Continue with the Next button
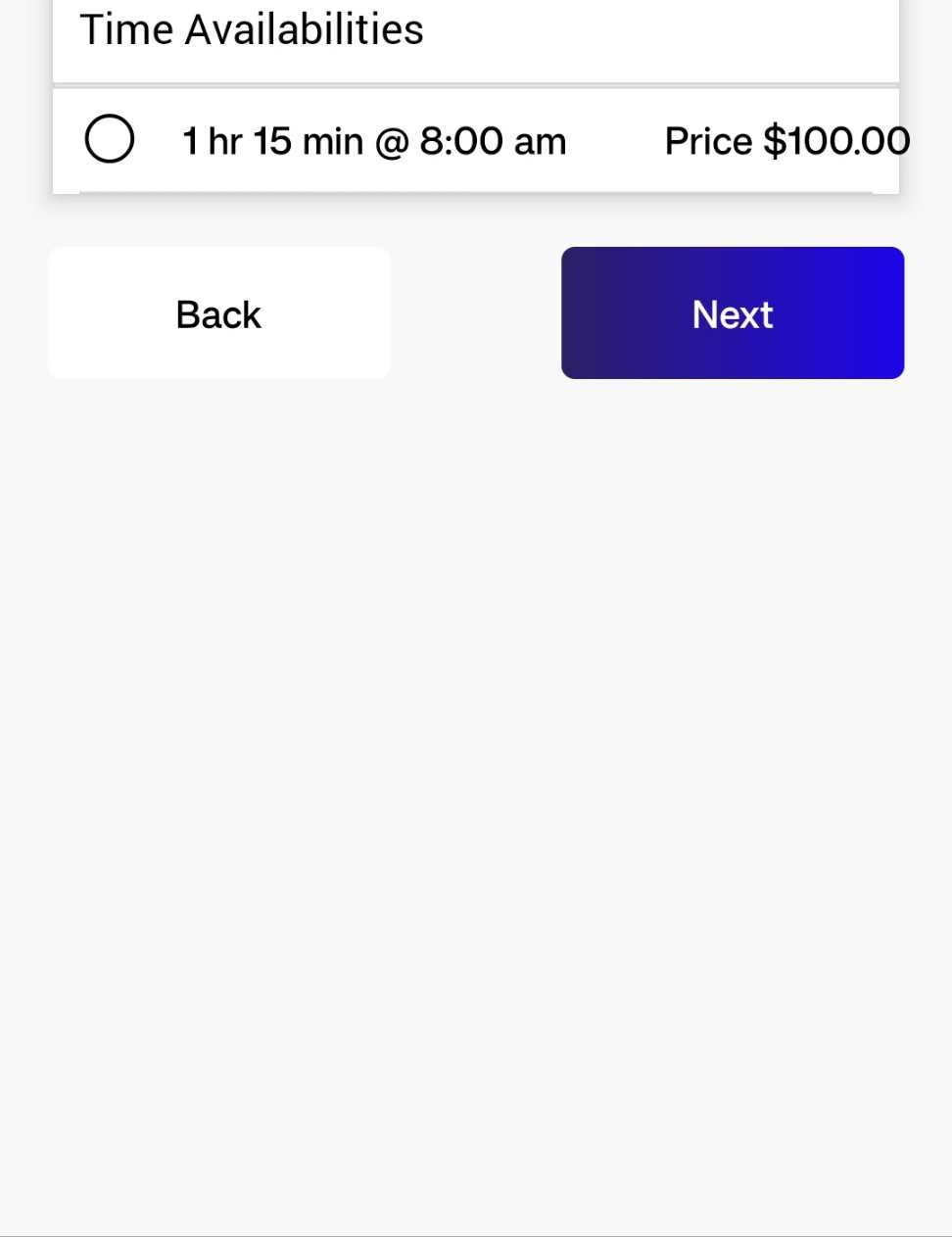 [x=732, y=313]
